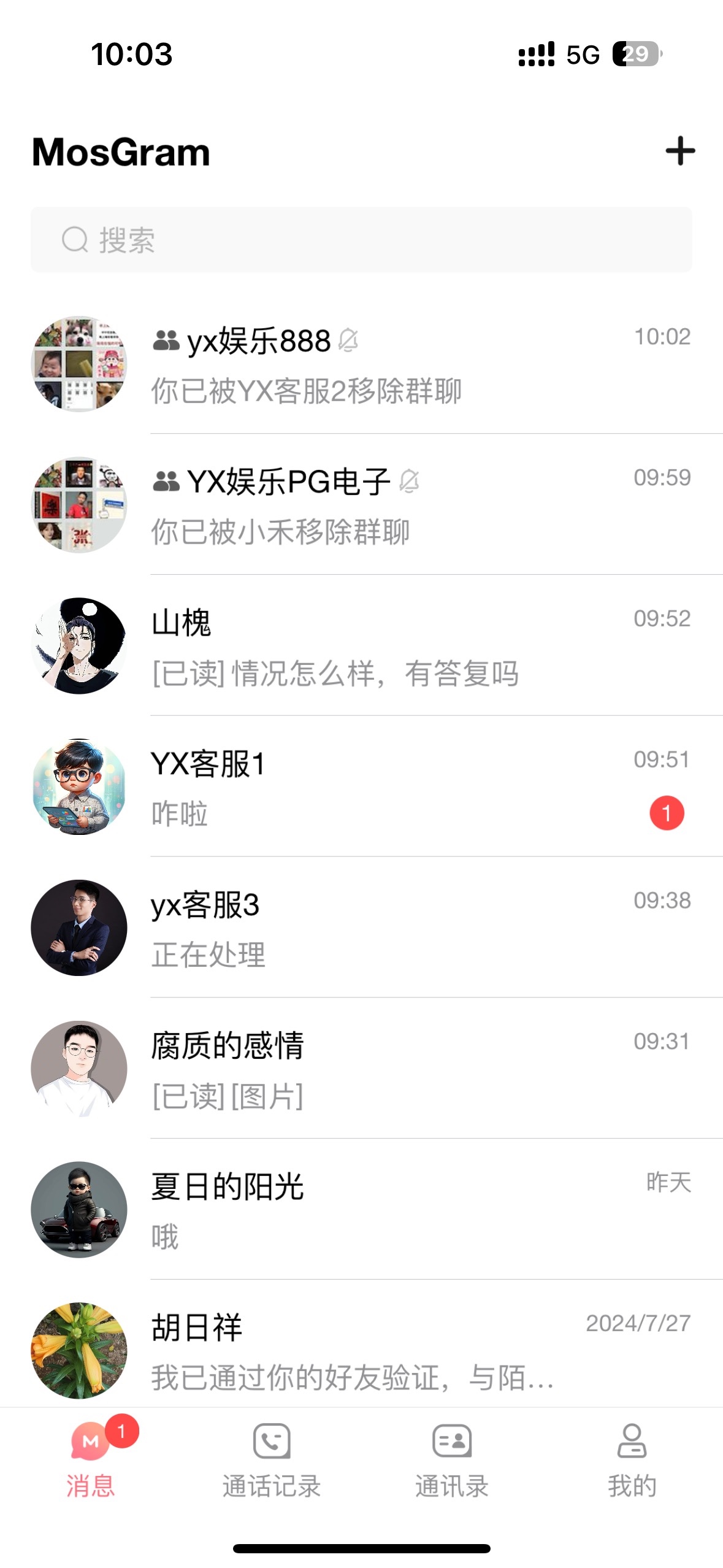
Task: Open the 我的 profile tab
Action: point(632,1459)
